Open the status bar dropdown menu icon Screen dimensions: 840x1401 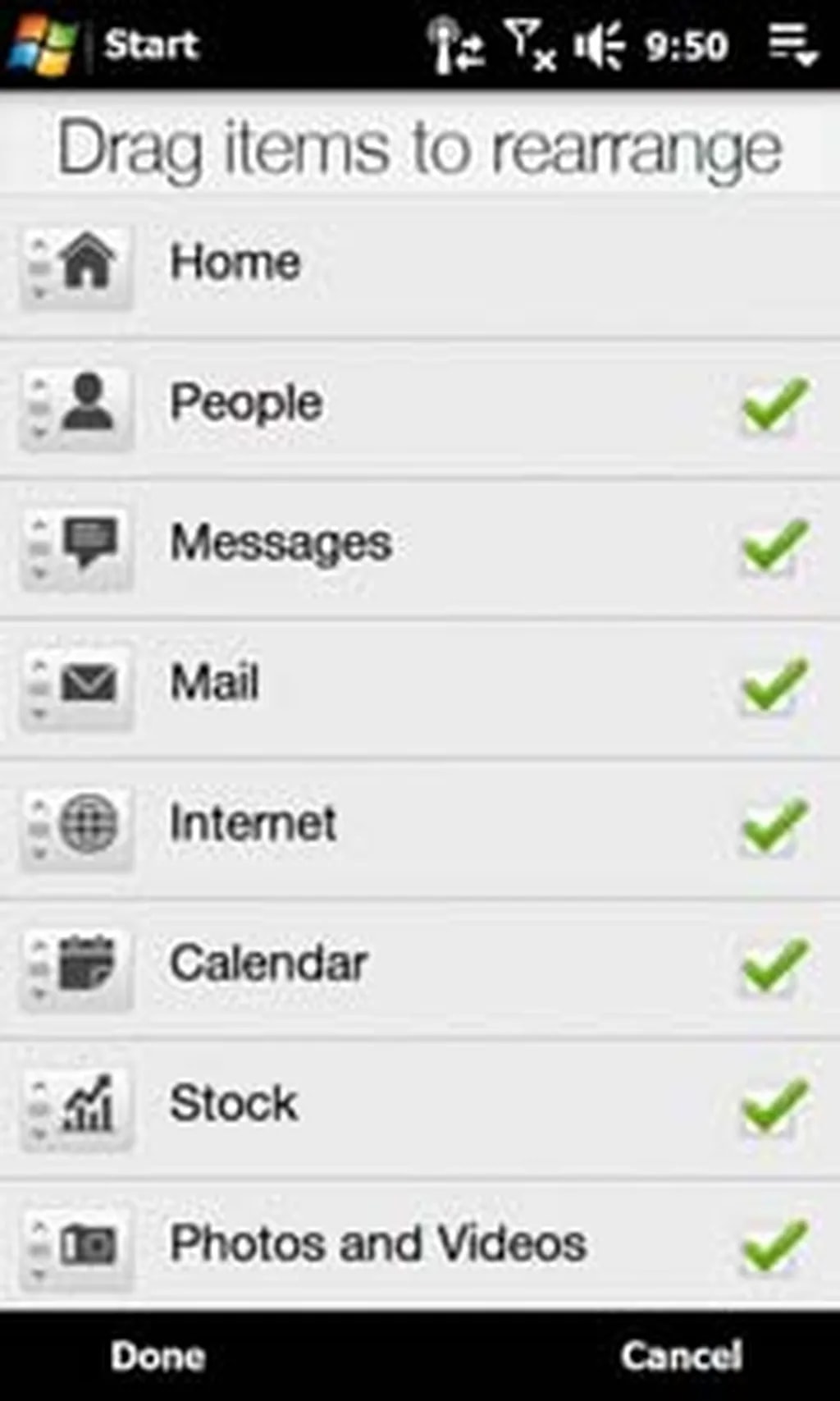(x=792, y=44)
